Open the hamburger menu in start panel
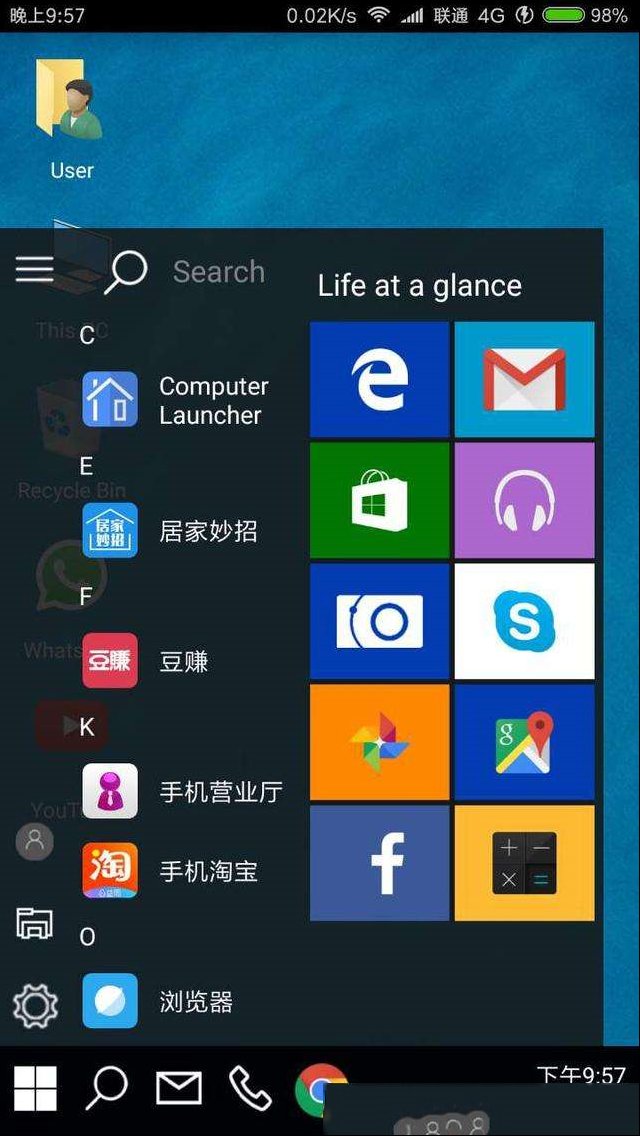Screen dimensions: 640x1136 tap(35, 270)
